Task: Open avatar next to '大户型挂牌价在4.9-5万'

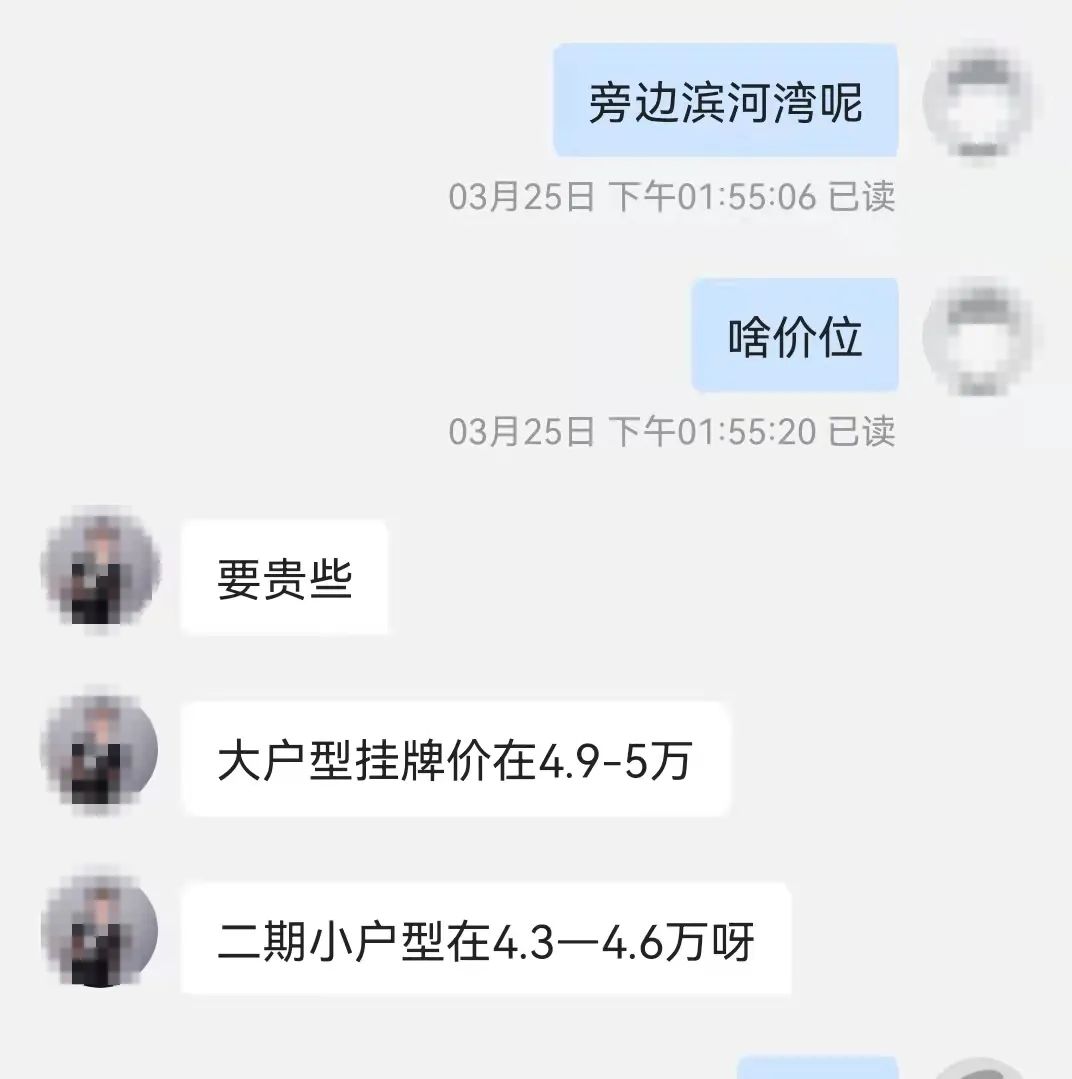Action: point(99,756)
